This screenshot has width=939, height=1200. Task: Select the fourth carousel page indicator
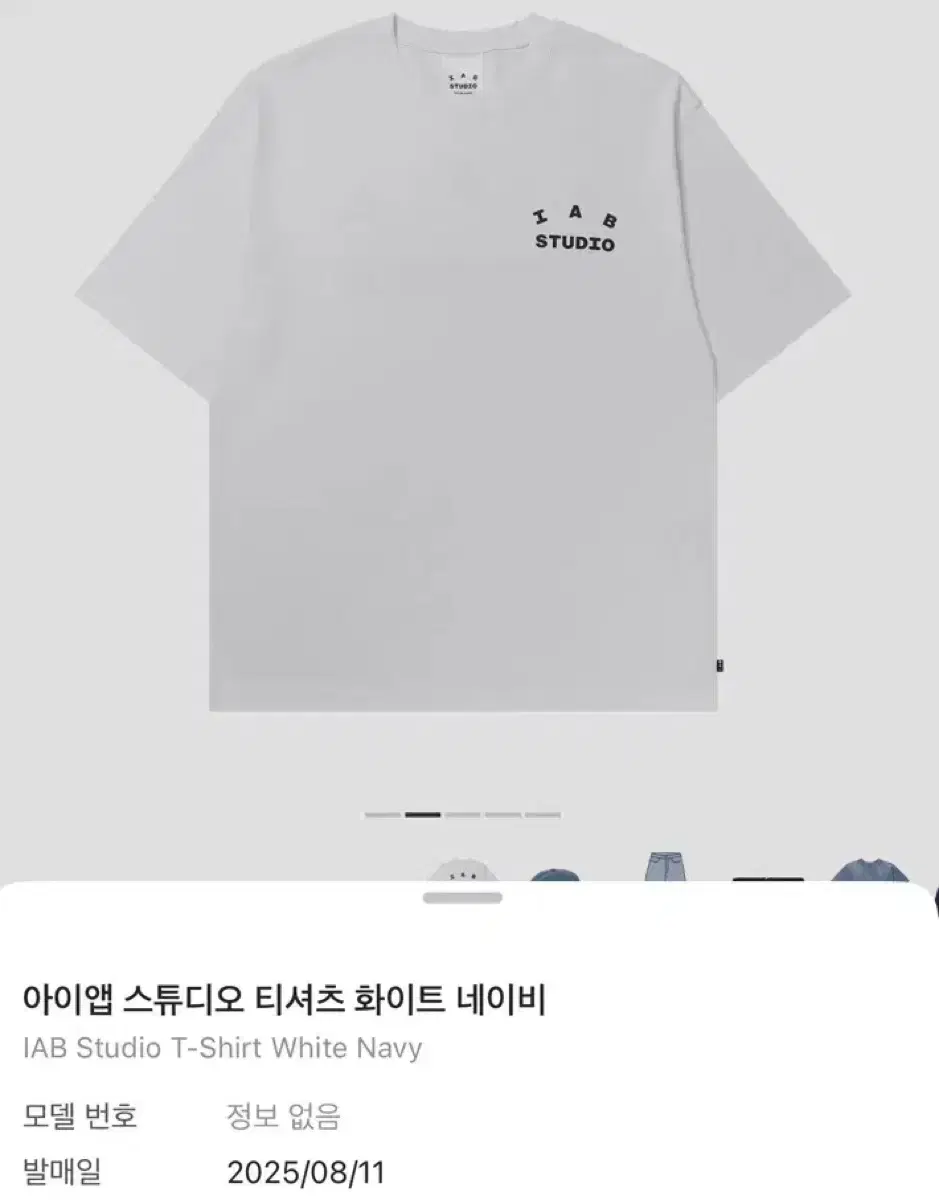pyautogui.click(x=502, y=818)
